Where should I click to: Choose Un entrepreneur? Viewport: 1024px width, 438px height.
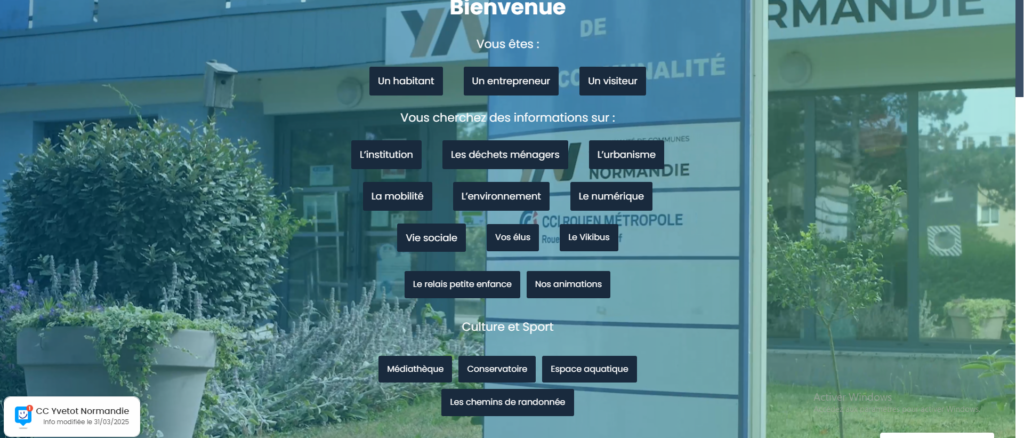pyautogui.click(x=510, y=81)
